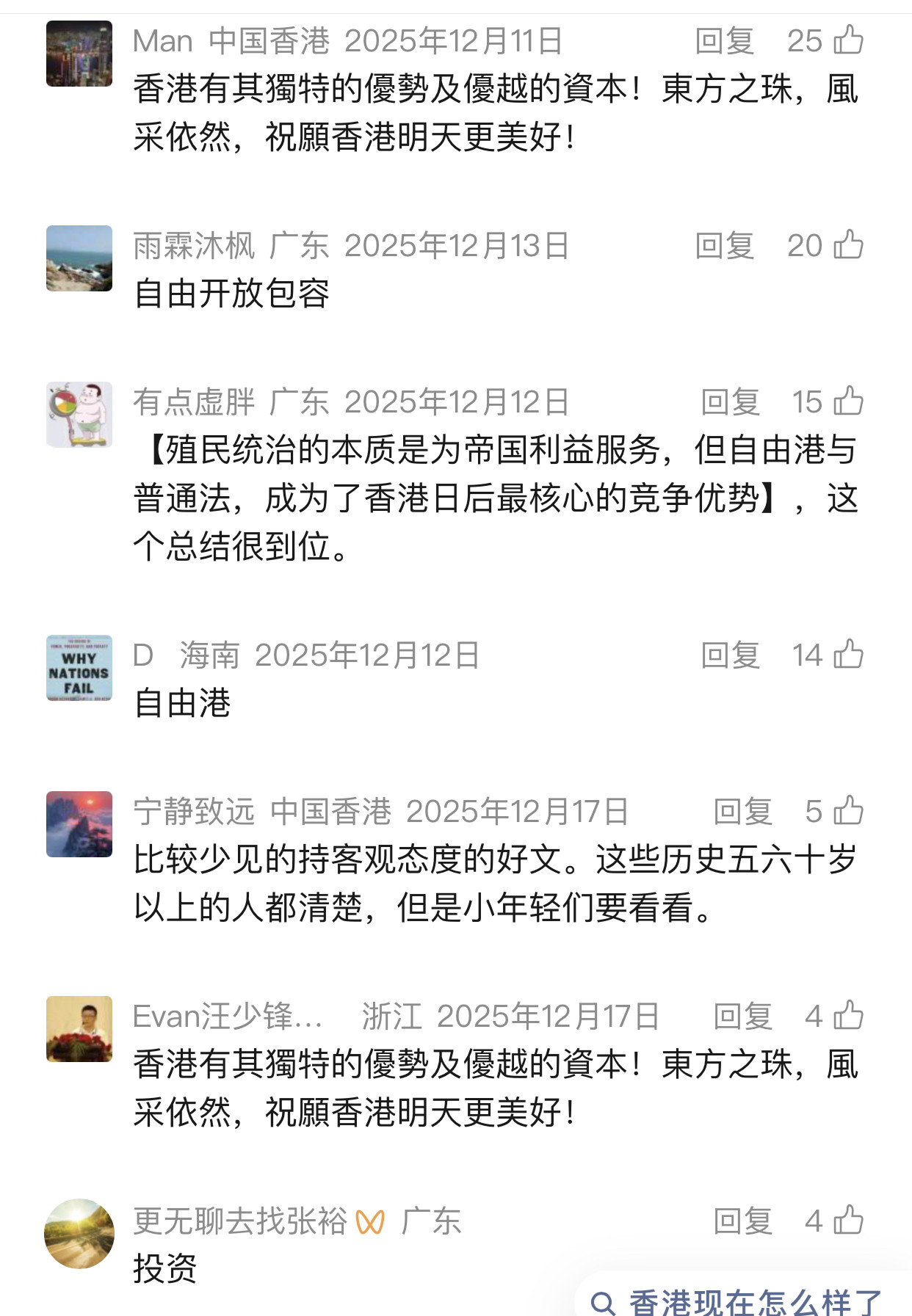
Task: Like 宁静致远's comment
Action: pos(848,811)
